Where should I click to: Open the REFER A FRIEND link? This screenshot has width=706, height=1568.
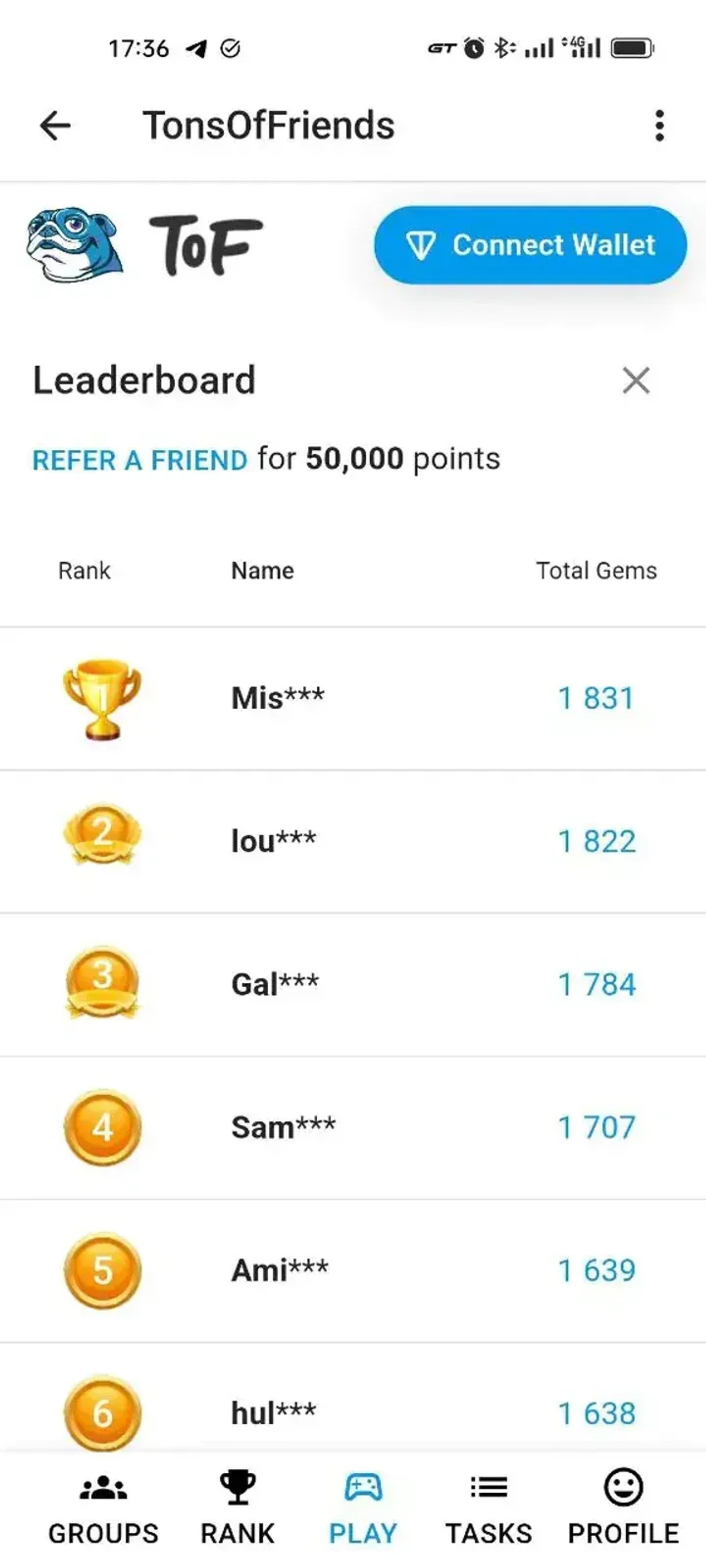140,460
